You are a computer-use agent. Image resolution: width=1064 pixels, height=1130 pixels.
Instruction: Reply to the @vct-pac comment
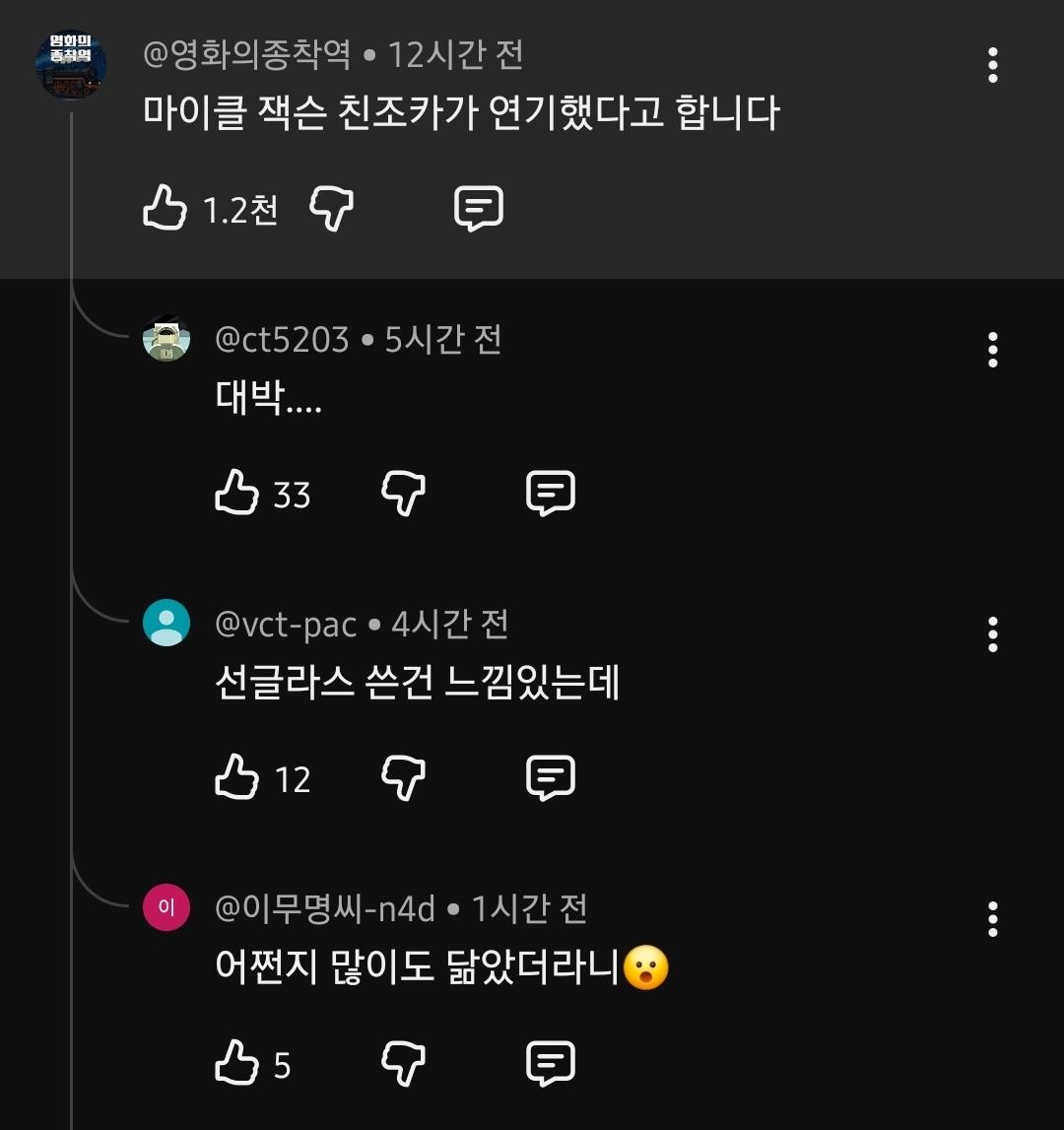point(551,778)
